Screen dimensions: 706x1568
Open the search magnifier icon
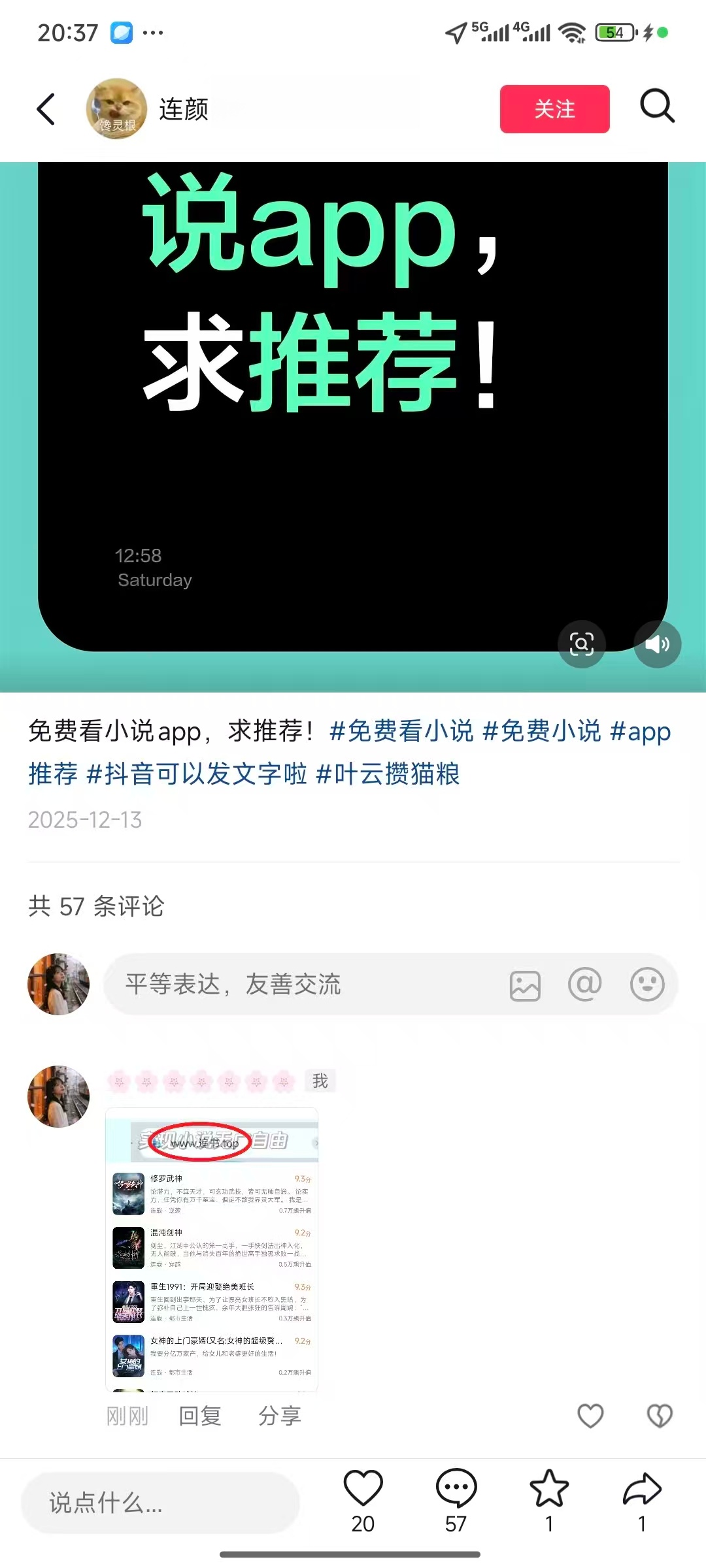[657, 106]
